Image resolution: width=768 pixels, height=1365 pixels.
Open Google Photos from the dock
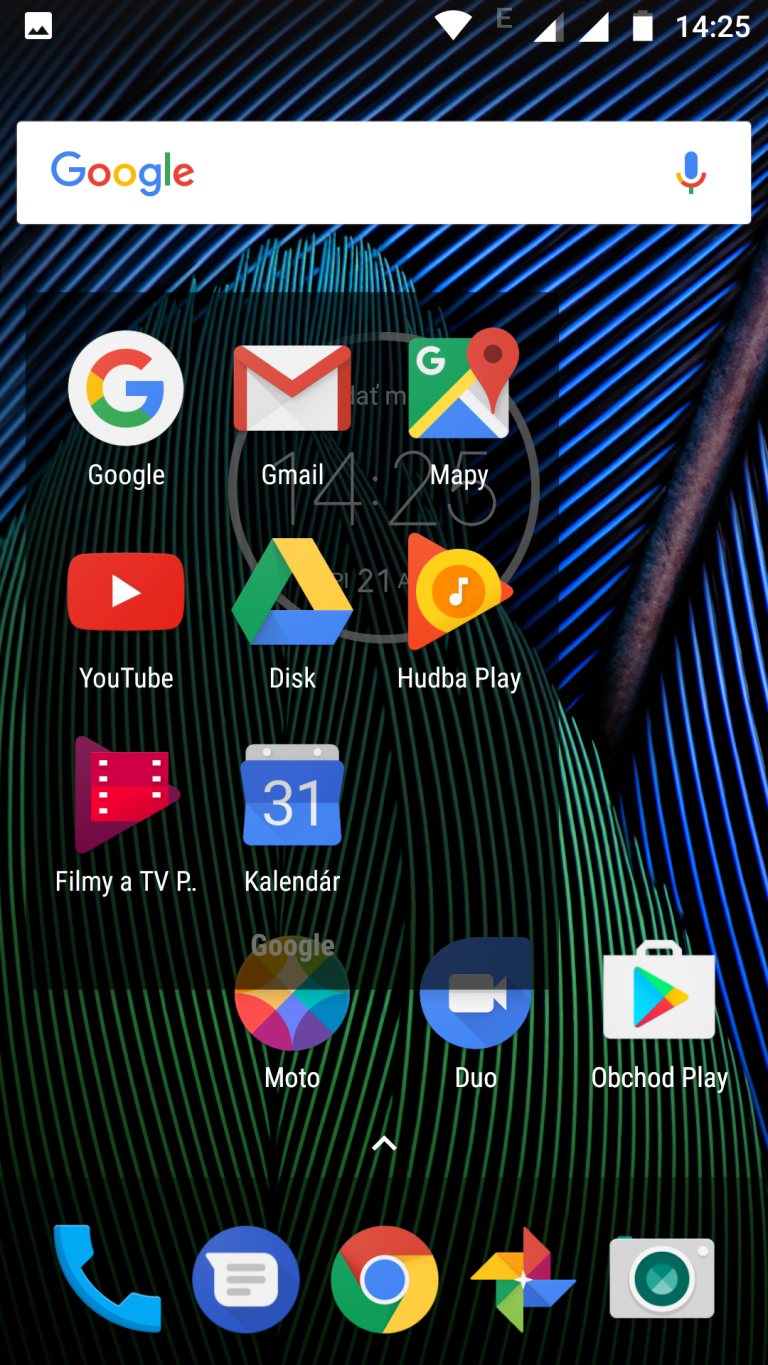coord(523,1279)
